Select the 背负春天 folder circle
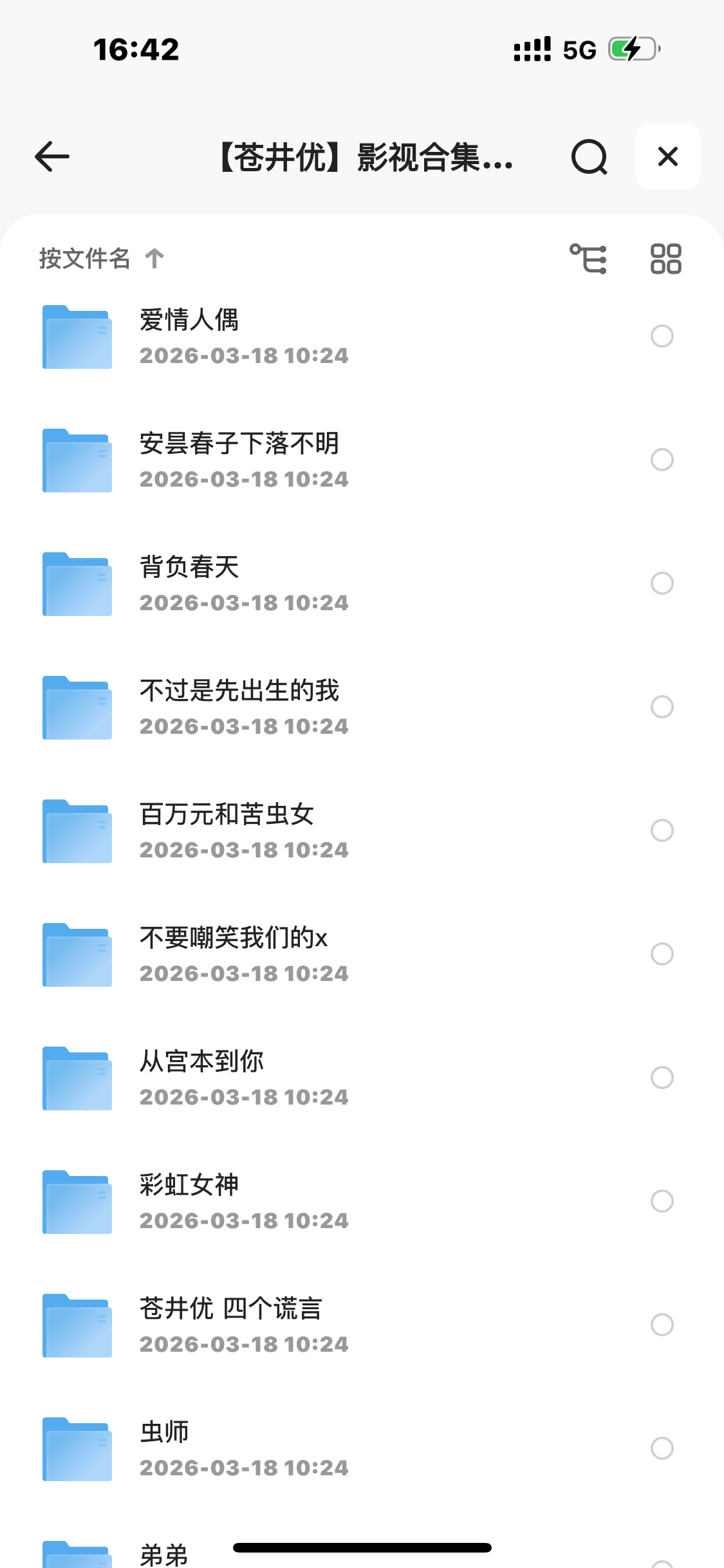Image resolution: width=724 pixels, height=1568 pixels. tap(662, 583)
